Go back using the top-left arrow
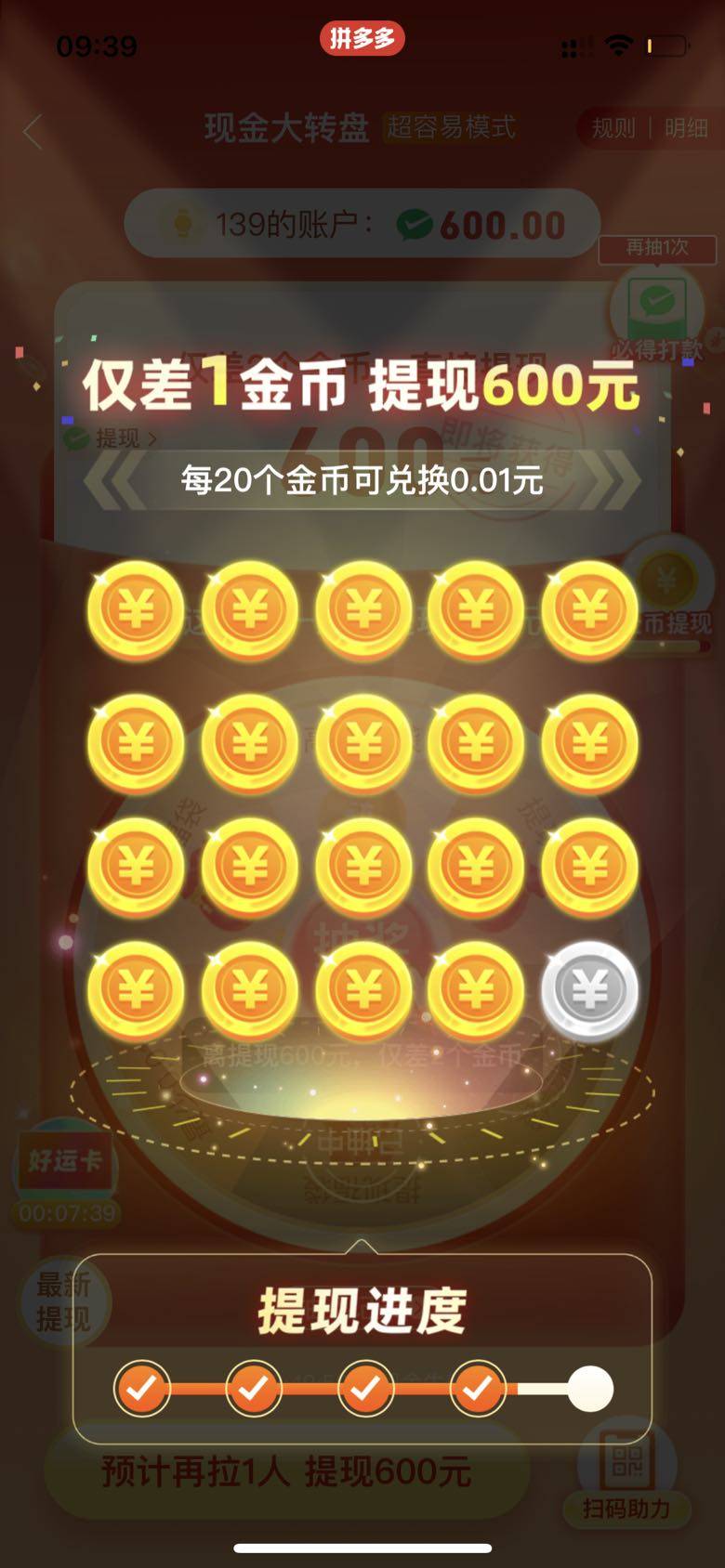Image resolution: width=725 pixels, height=1568 pixels. tap(33, 132)
